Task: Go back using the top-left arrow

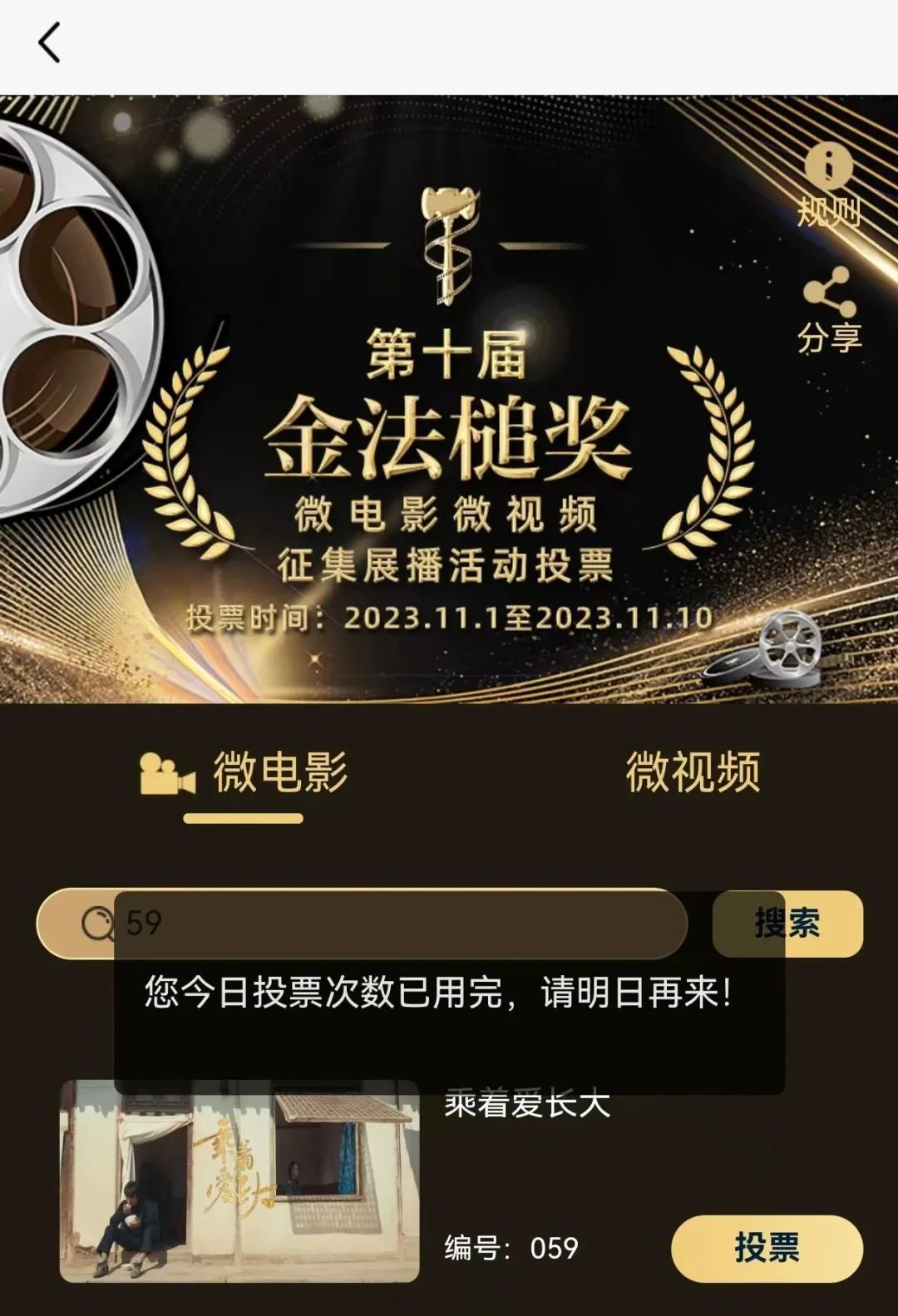Action: click(x=50, y=43)
